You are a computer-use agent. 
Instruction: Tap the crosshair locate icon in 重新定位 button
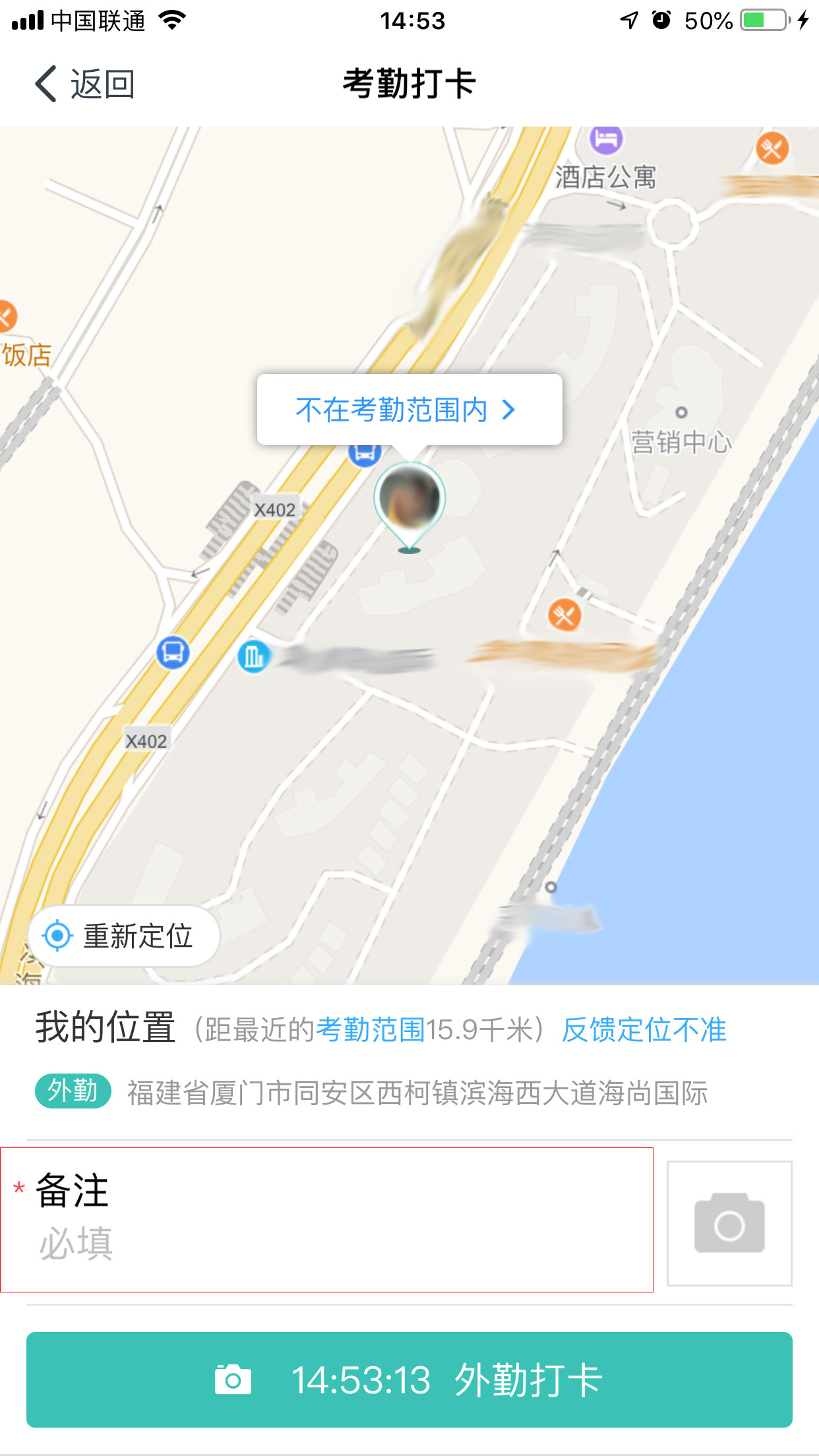point(57,934)
